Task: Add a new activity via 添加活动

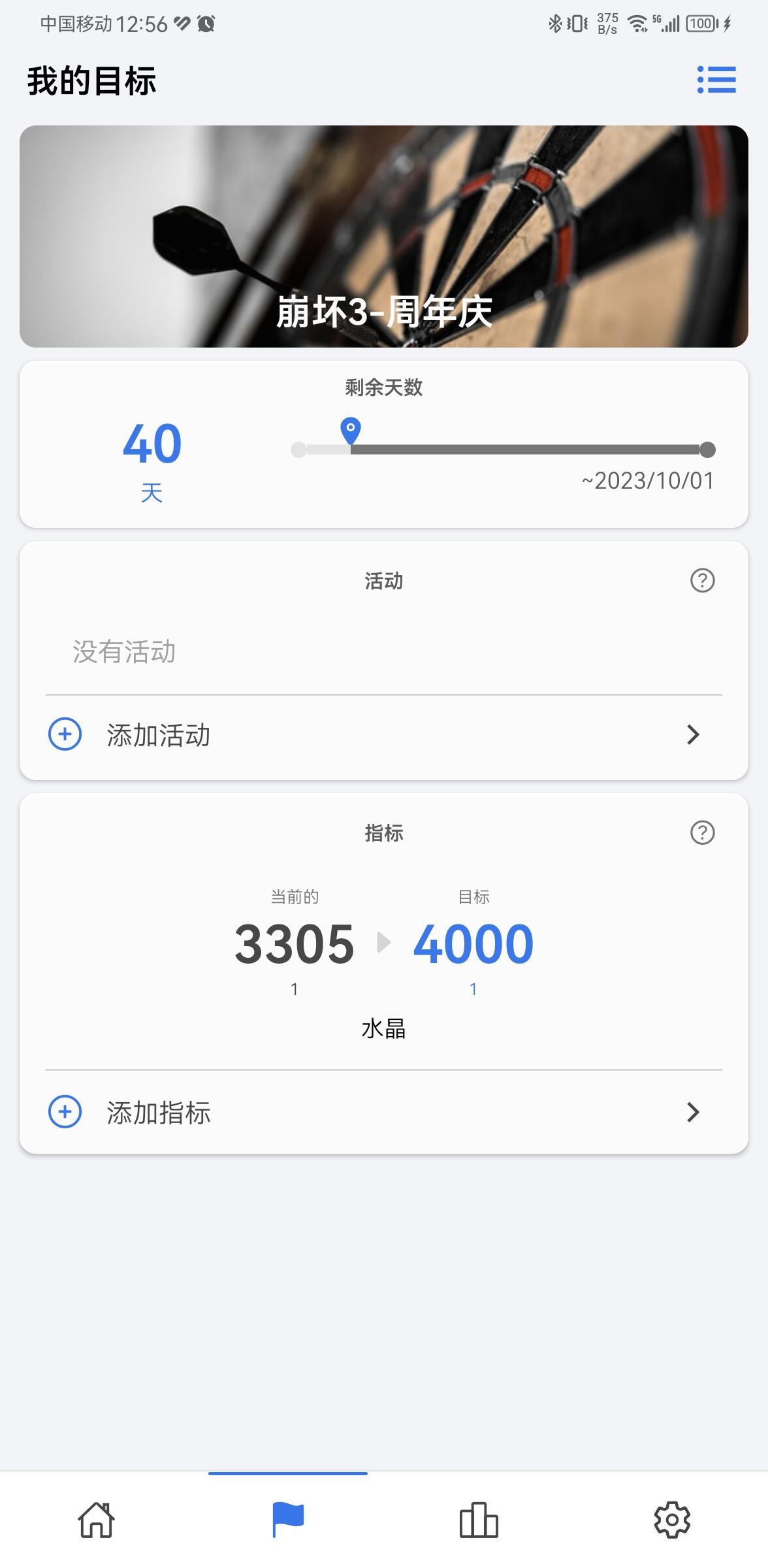Action: pyautogui.click(x=384, y=735)
